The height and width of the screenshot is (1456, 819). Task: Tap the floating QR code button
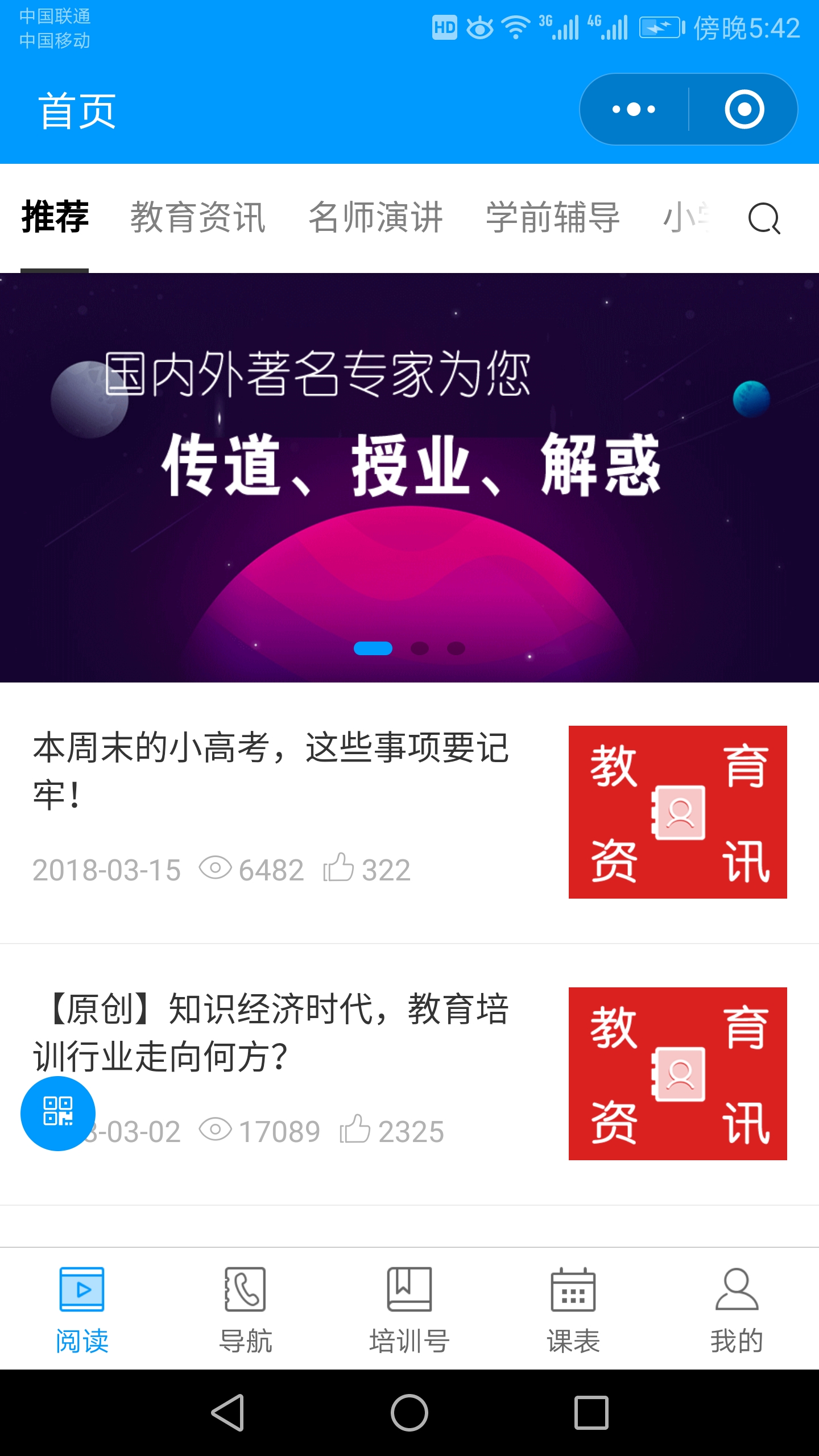click(58, 1113)
